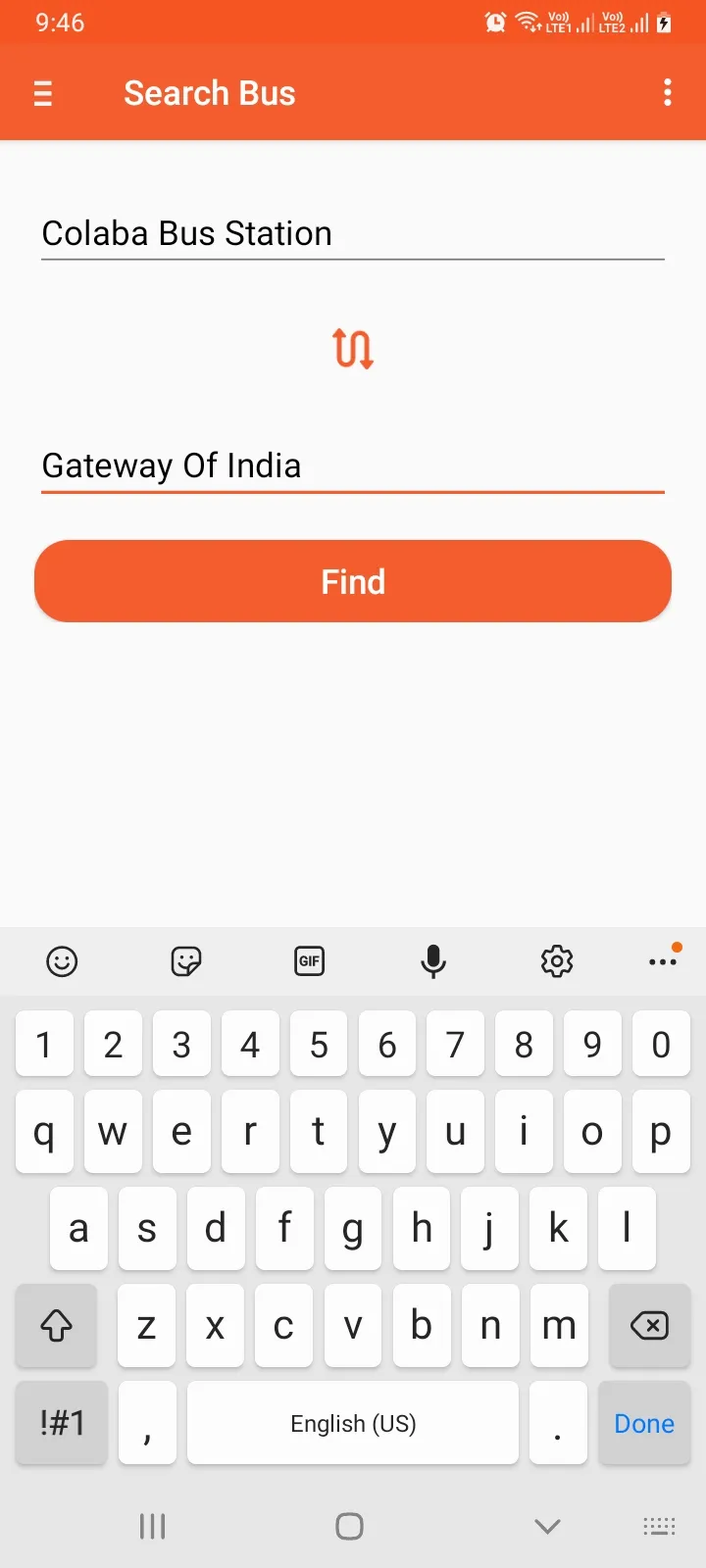Viewport: 706px width, 1568px height.
Task: Open the overflow menu in Search Bus
Action: 668,92
